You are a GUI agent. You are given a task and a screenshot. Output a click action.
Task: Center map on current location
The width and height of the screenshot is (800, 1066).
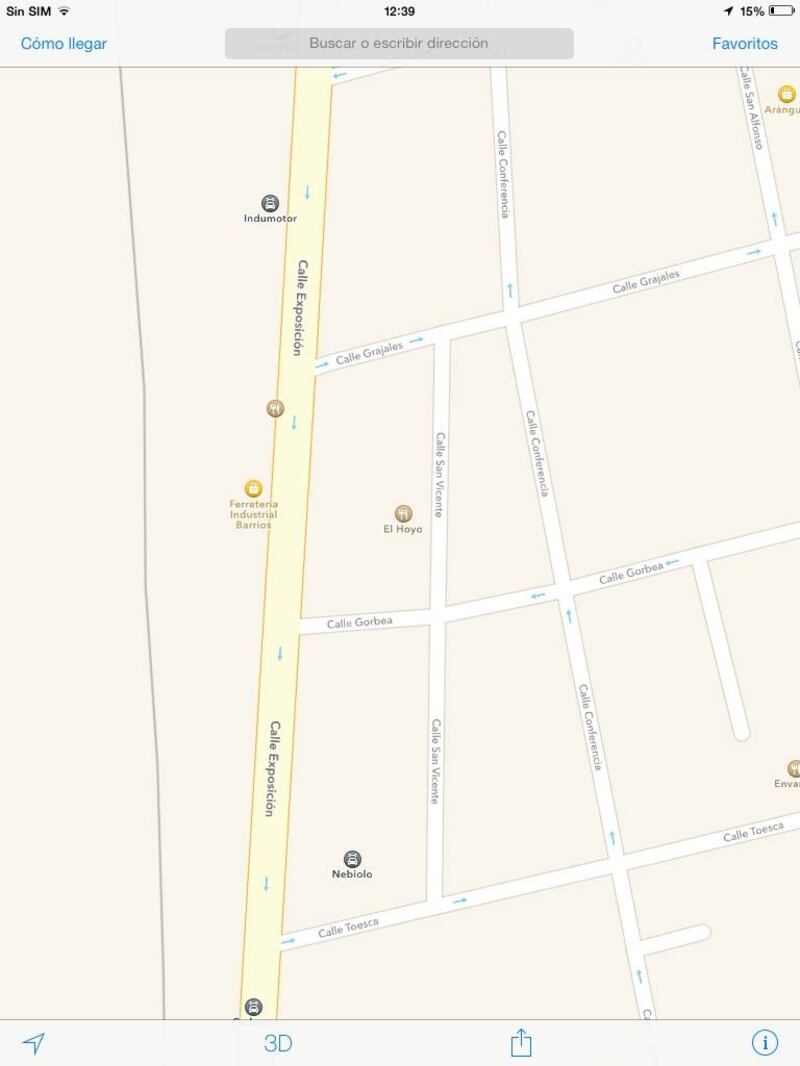point(33,1043)
